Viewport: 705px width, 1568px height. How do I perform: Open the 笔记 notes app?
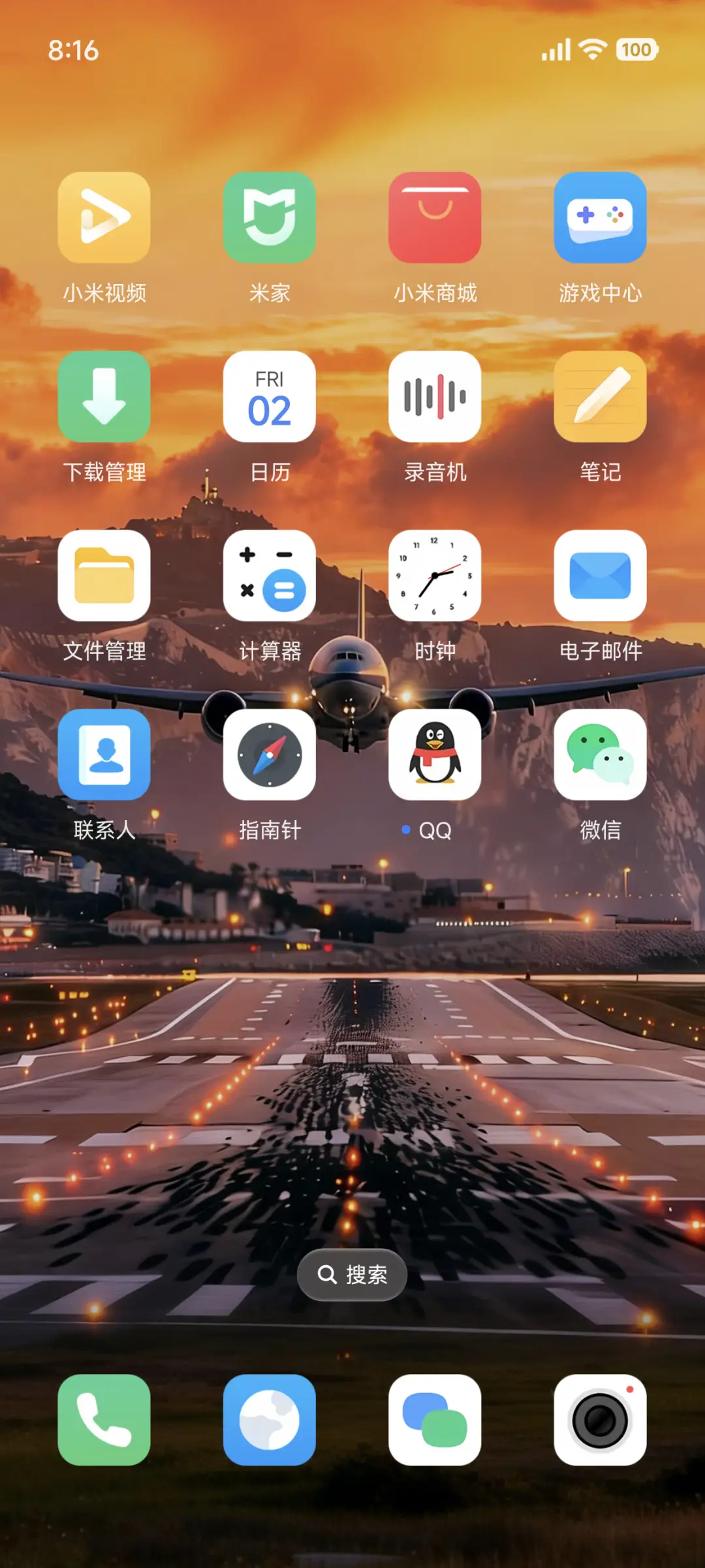(600, 397)
